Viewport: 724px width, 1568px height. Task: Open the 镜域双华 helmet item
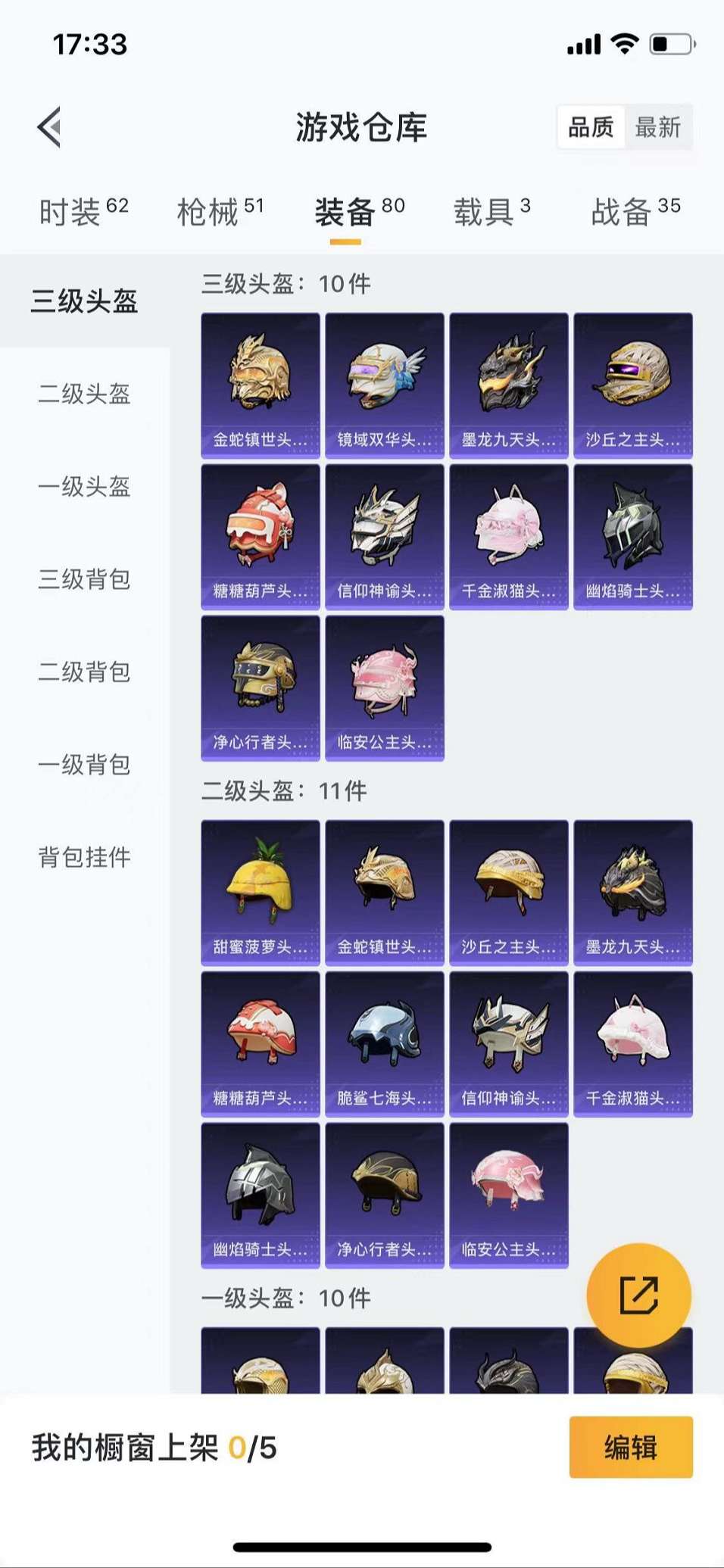[x=385, y=385]
